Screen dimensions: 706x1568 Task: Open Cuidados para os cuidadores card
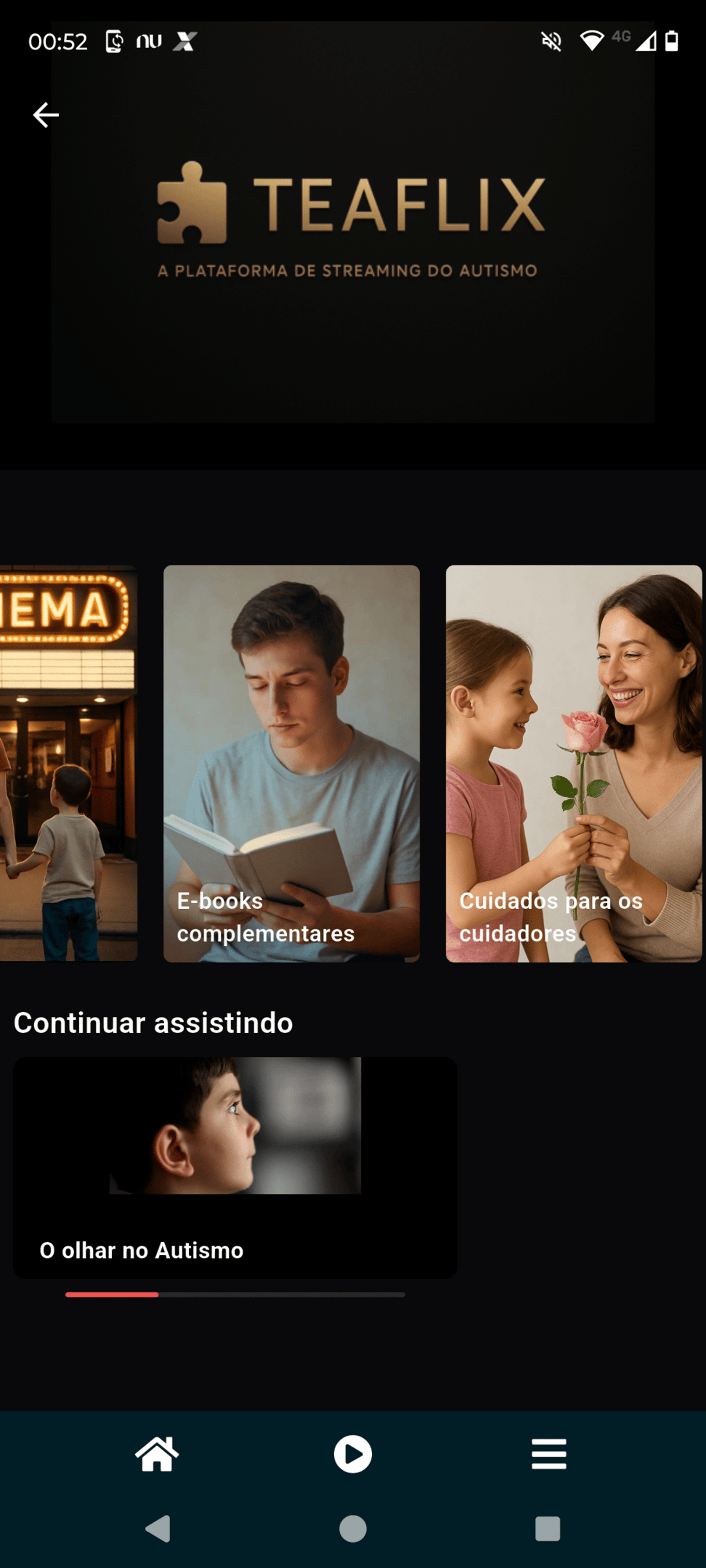pyautogui.click(x=573, y=763)
